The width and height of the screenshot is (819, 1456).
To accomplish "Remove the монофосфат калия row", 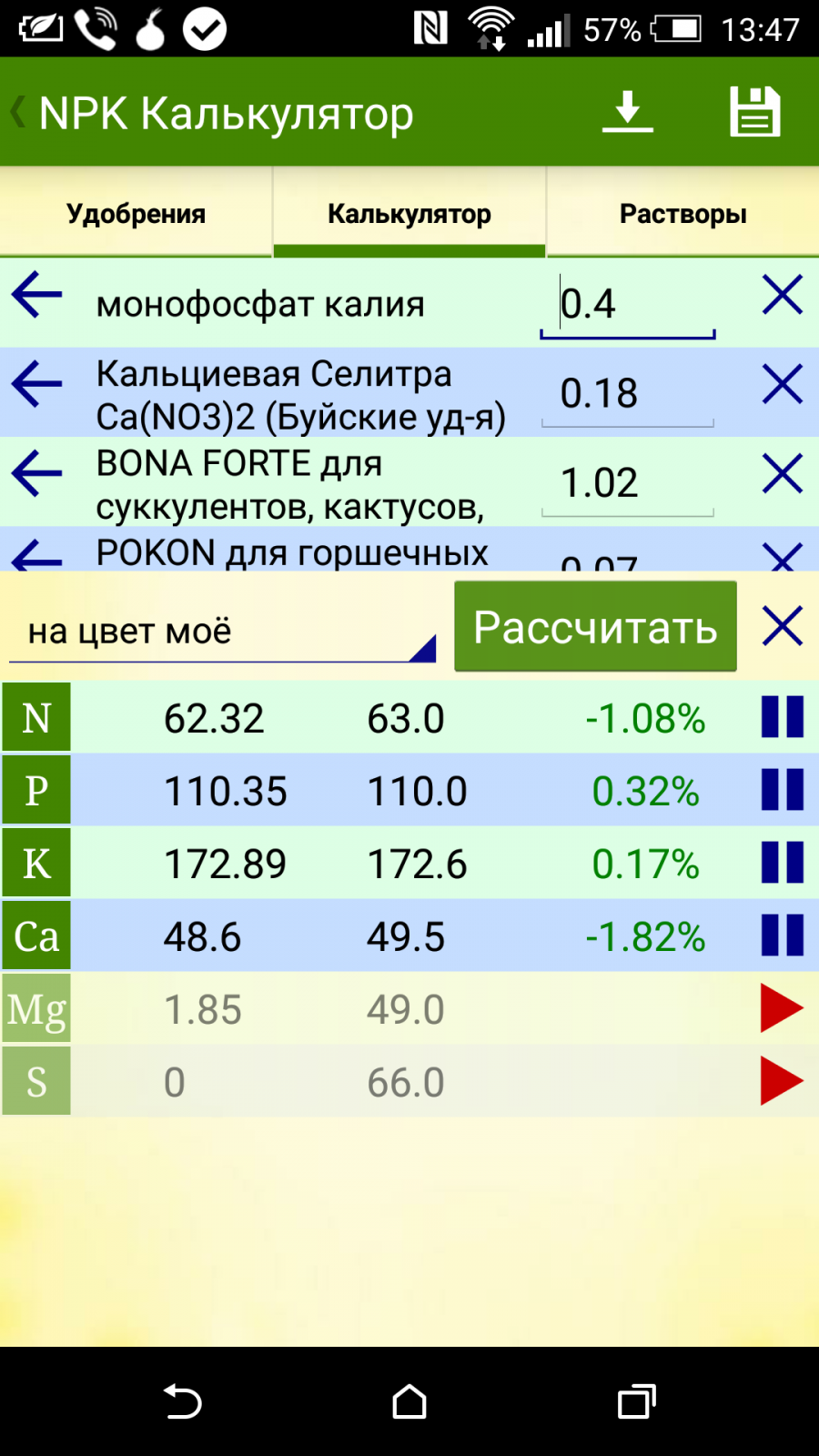I will (783, 295).
